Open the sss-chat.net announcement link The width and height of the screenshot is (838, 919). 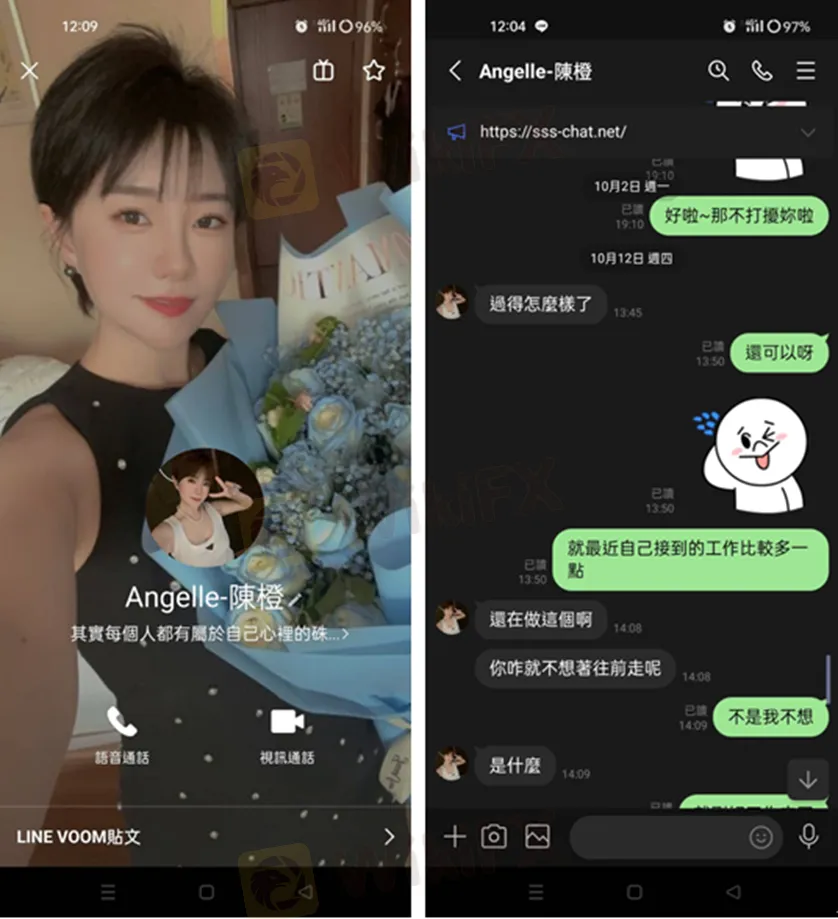552,132
